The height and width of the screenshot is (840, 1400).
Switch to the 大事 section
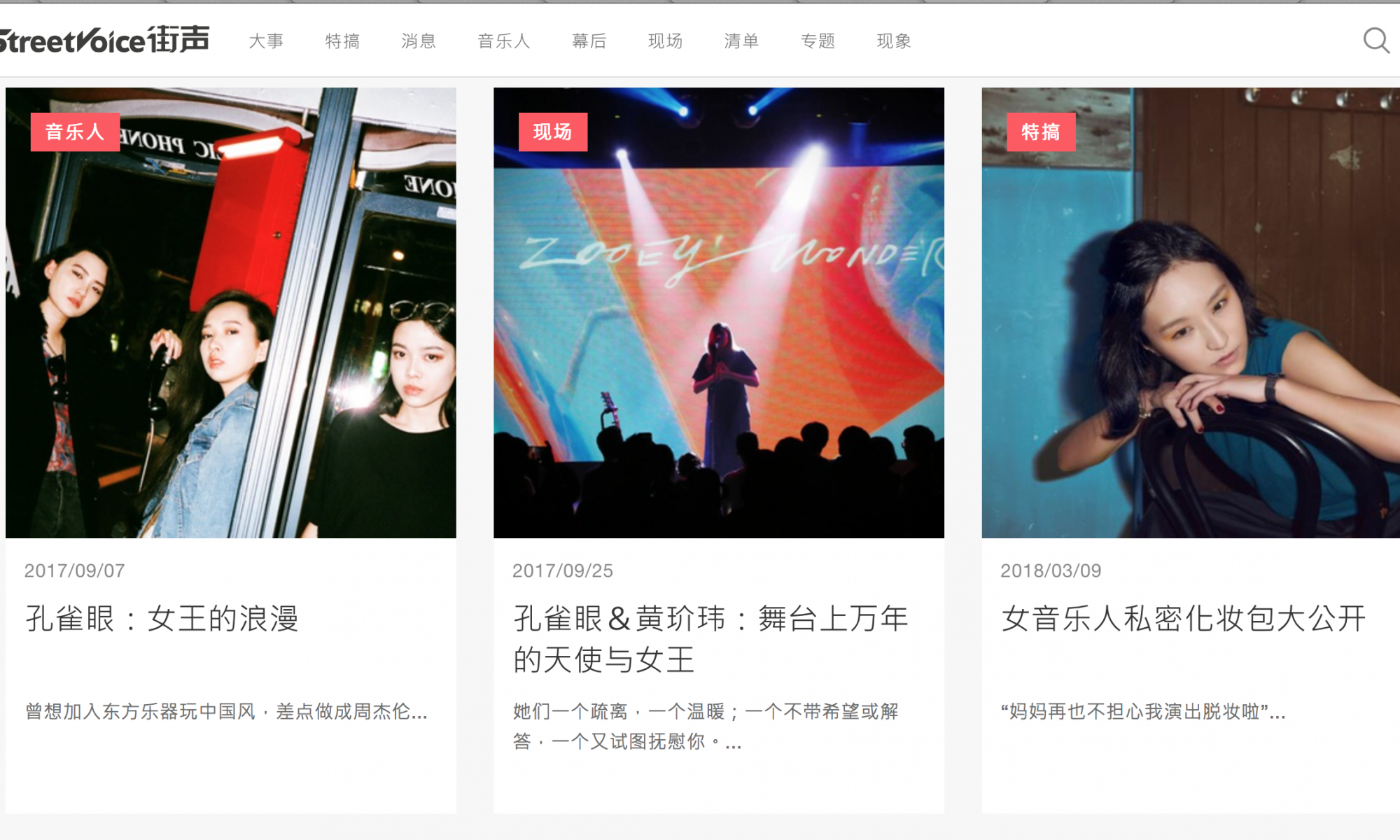pos(266,41)
